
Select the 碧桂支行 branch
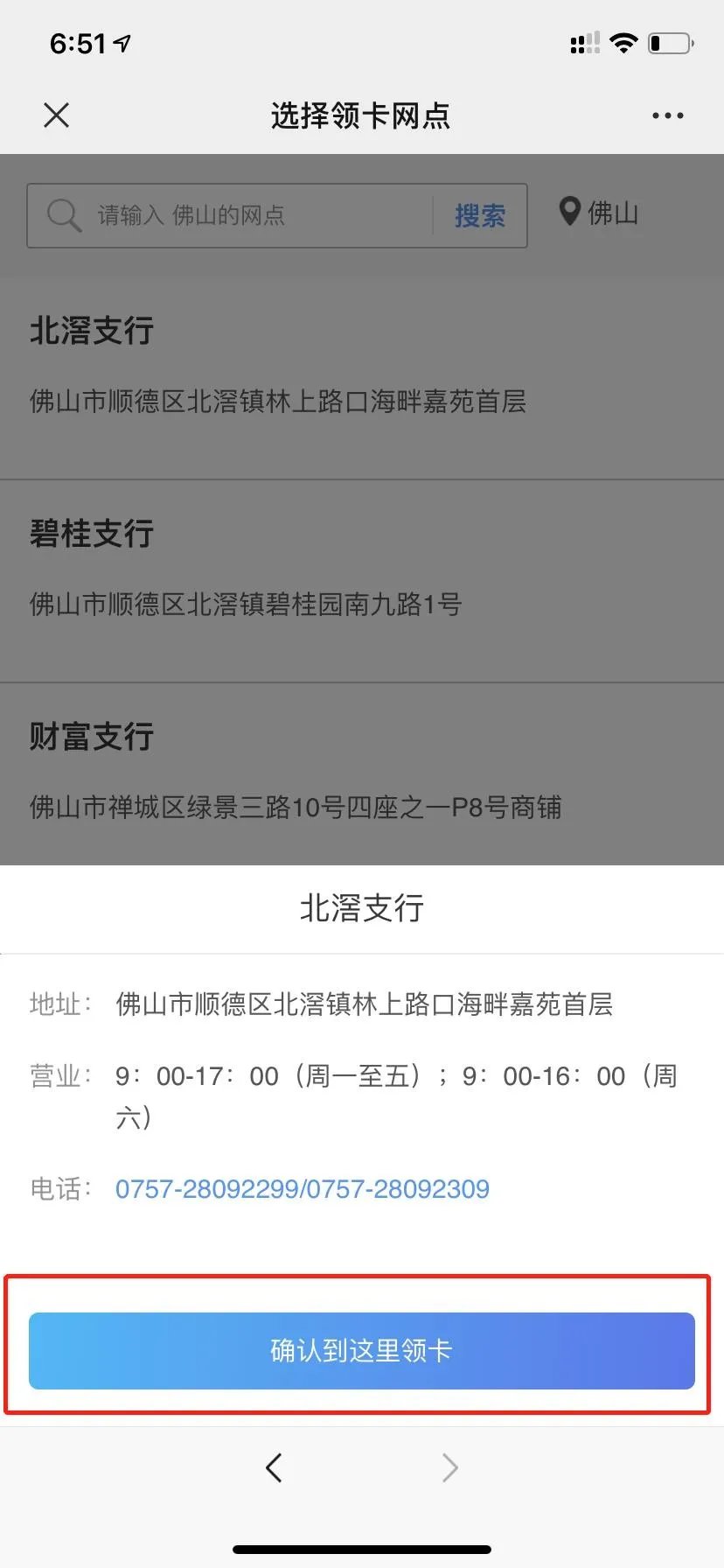(x=362, y=568)
